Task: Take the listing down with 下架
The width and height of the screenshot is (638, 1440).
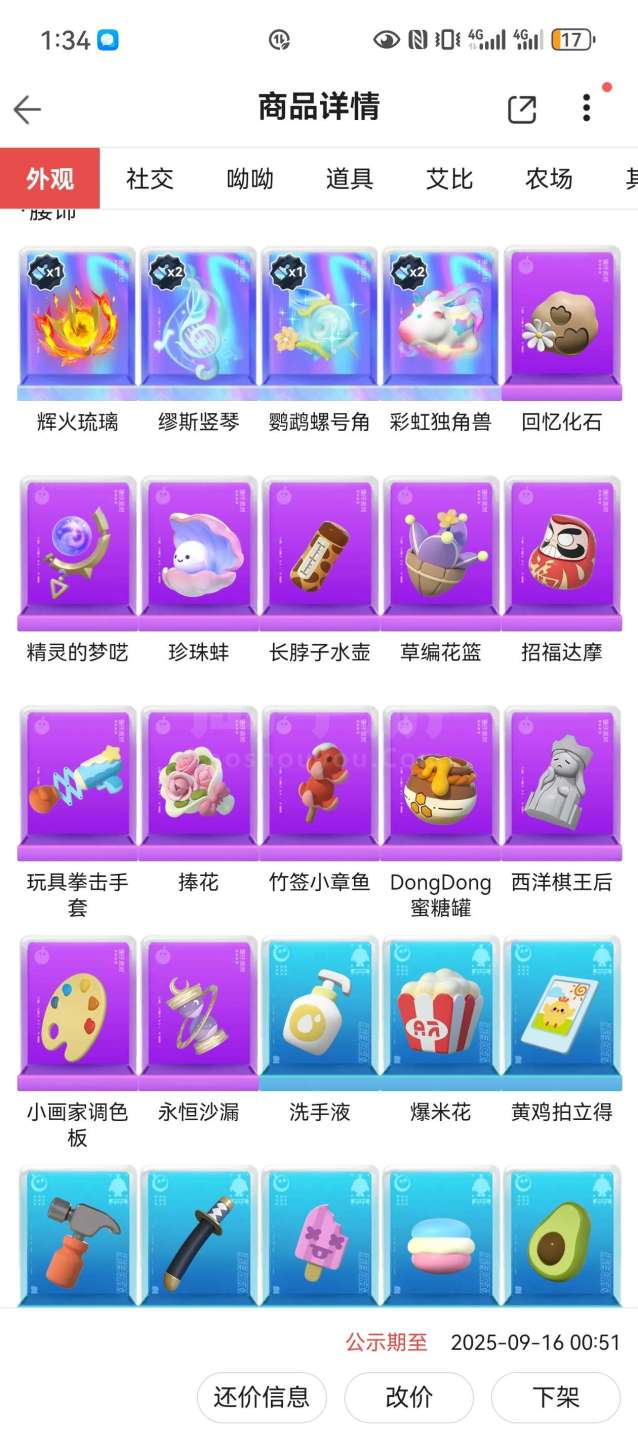Action: click(556, 1397)
